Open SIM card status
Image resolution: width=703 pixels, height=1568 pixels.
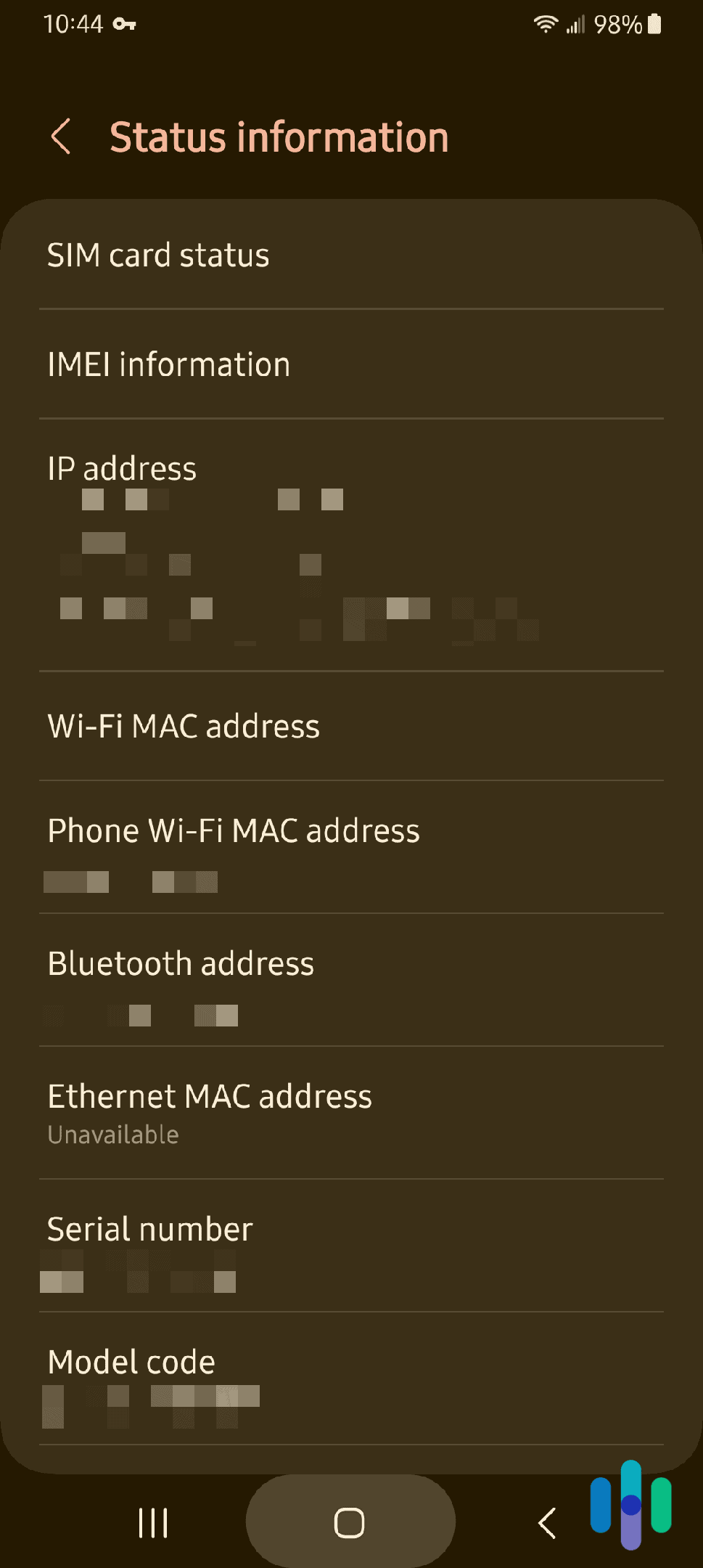351,256
